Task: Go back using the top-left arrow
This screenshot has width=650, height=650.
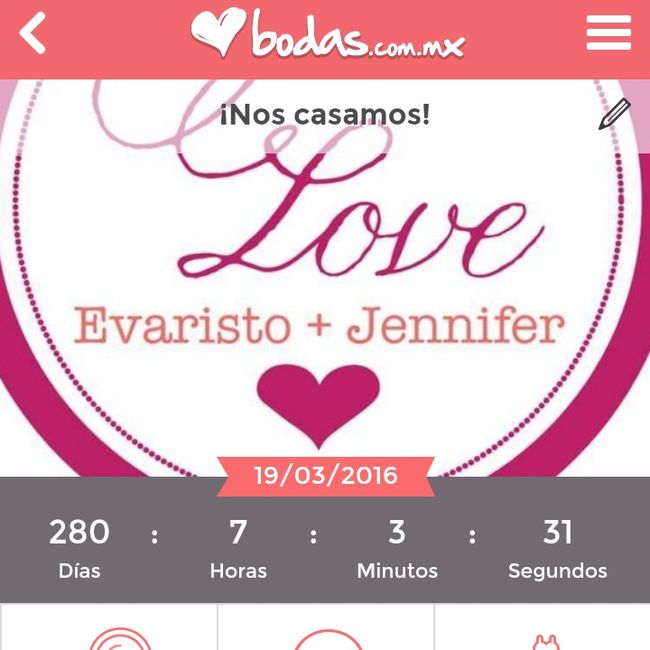Action: [x=33, y=35]
